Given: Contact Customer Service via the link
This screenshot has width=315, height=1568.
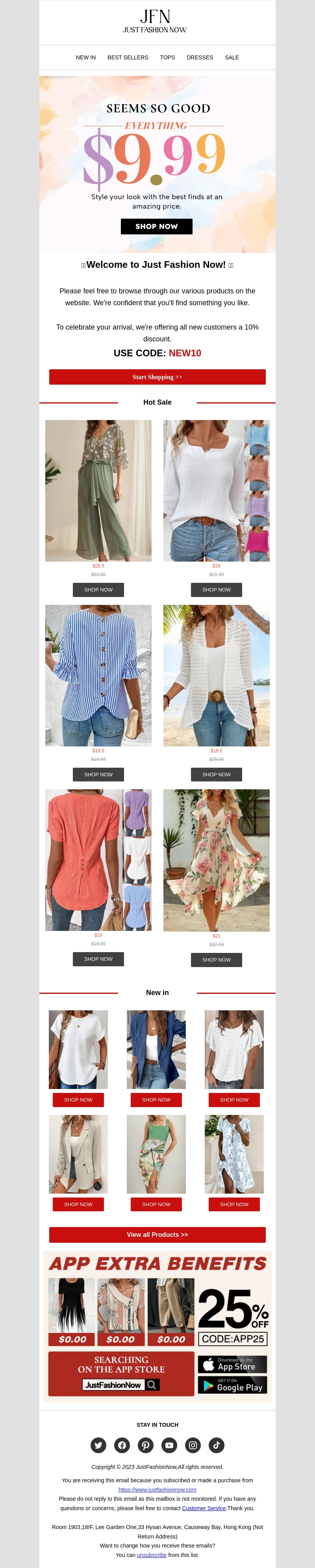Looking at the screenshot, I should pyautogui.click(x=204, y=1508).
